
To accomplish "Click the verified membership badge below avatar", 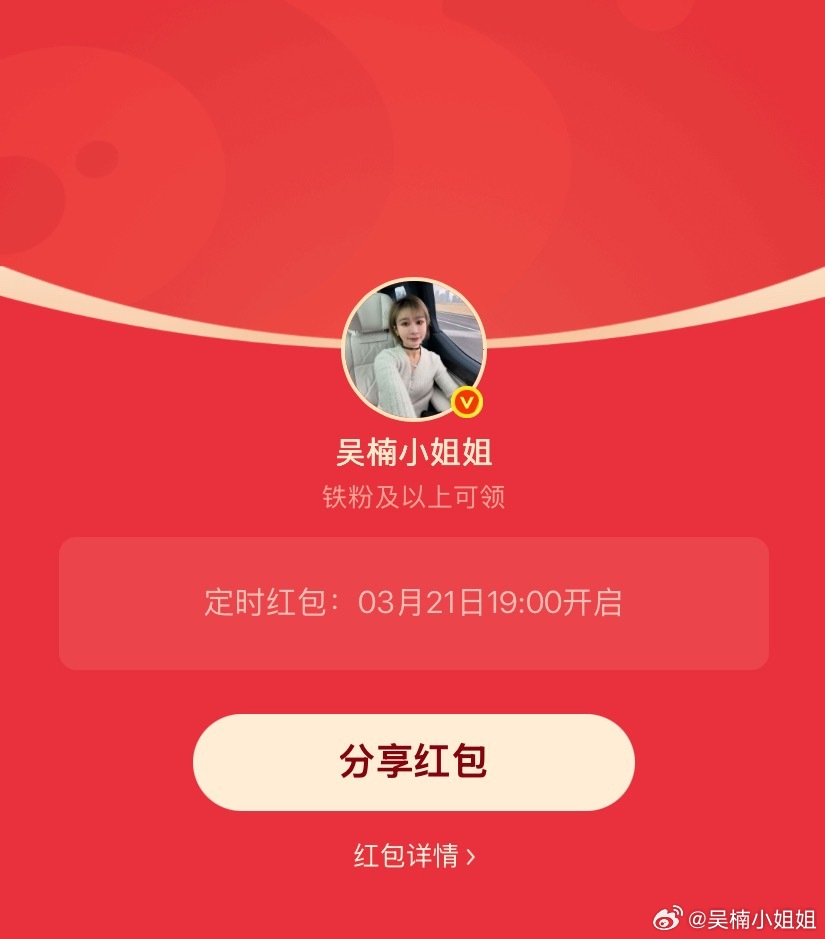I will [x=466, y=400].
